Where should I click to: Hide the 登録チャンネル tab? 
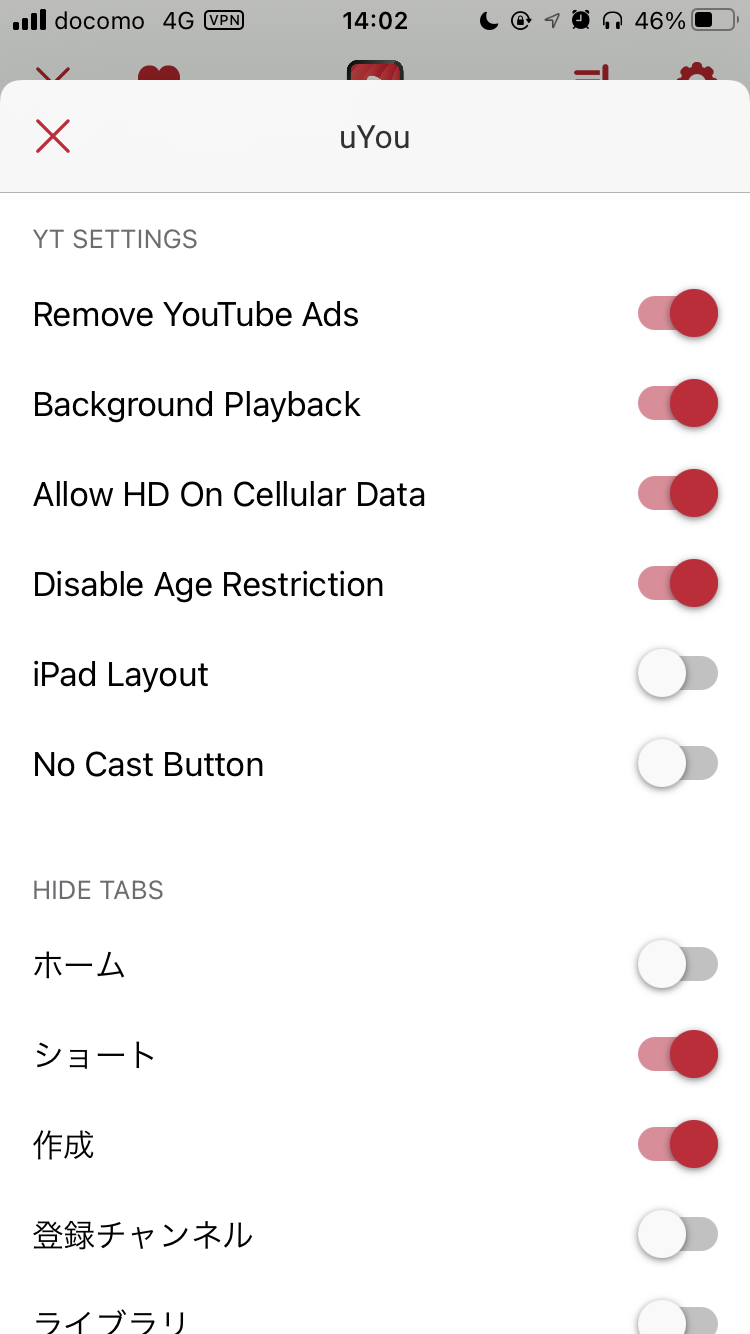tap(678, 1235)
